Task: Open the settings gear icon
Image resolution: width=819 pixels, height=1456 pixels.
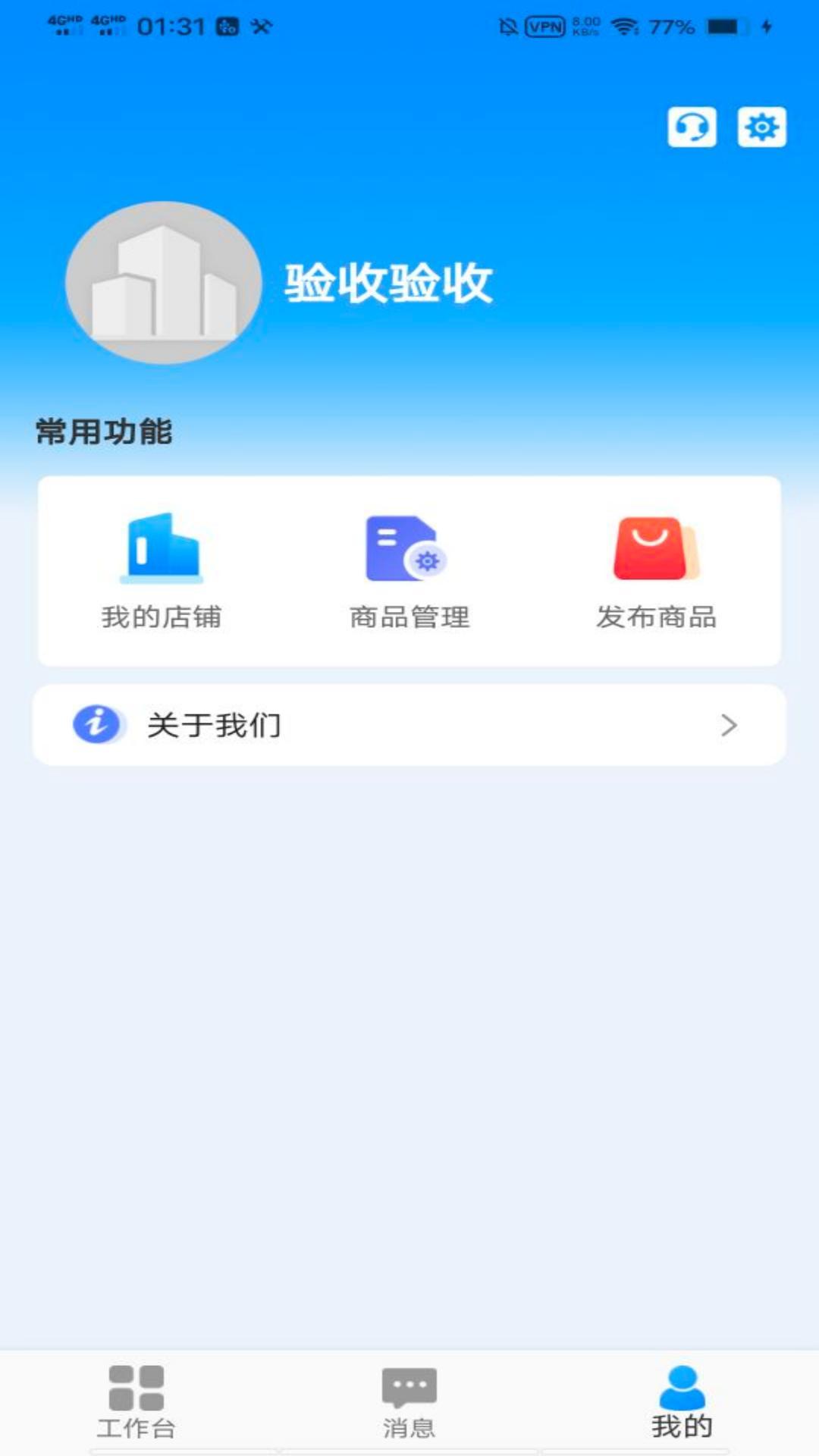Action: pos(761,127)
